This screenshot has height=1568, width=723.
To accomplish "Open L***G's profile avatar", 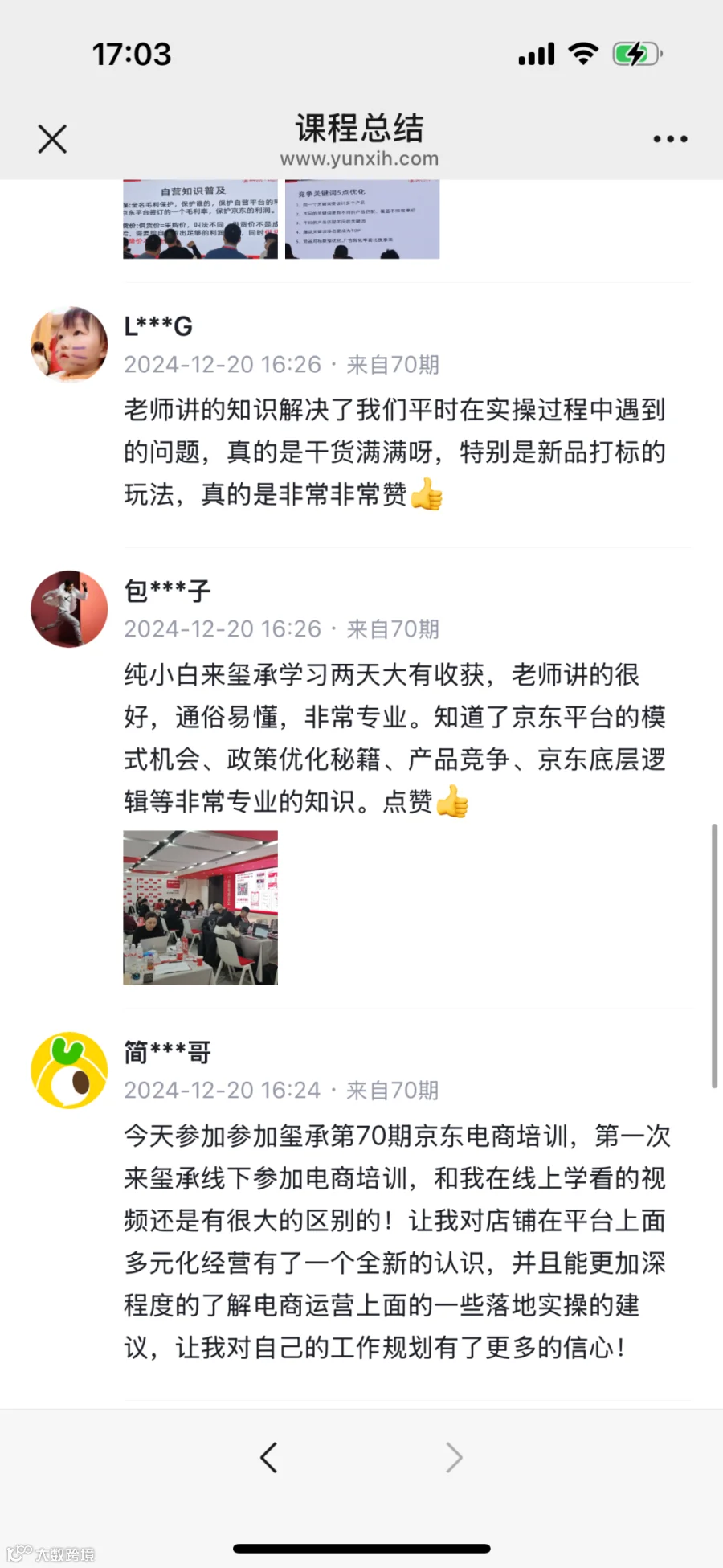I will [69, 344].
